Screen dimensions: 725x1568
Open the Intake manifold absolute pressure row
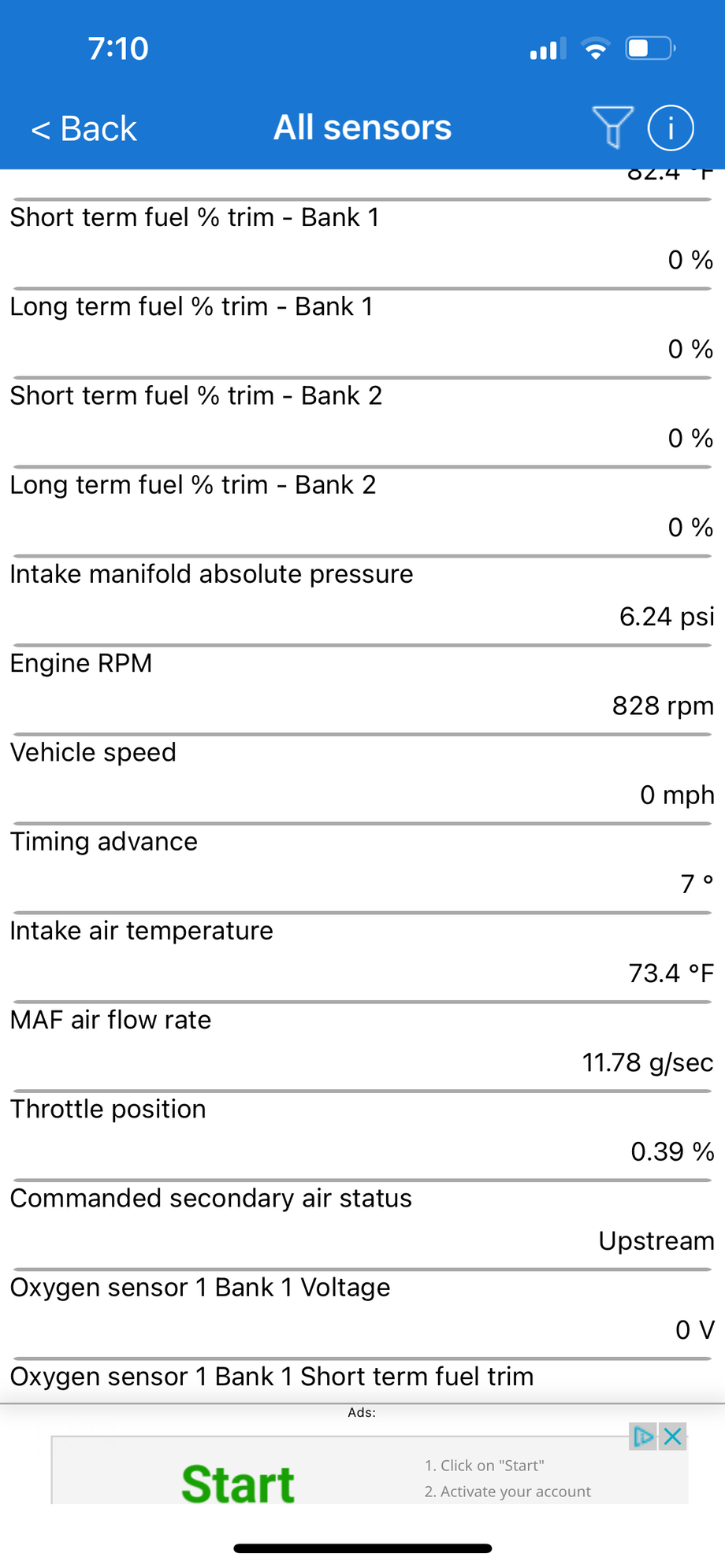[362, 596]
